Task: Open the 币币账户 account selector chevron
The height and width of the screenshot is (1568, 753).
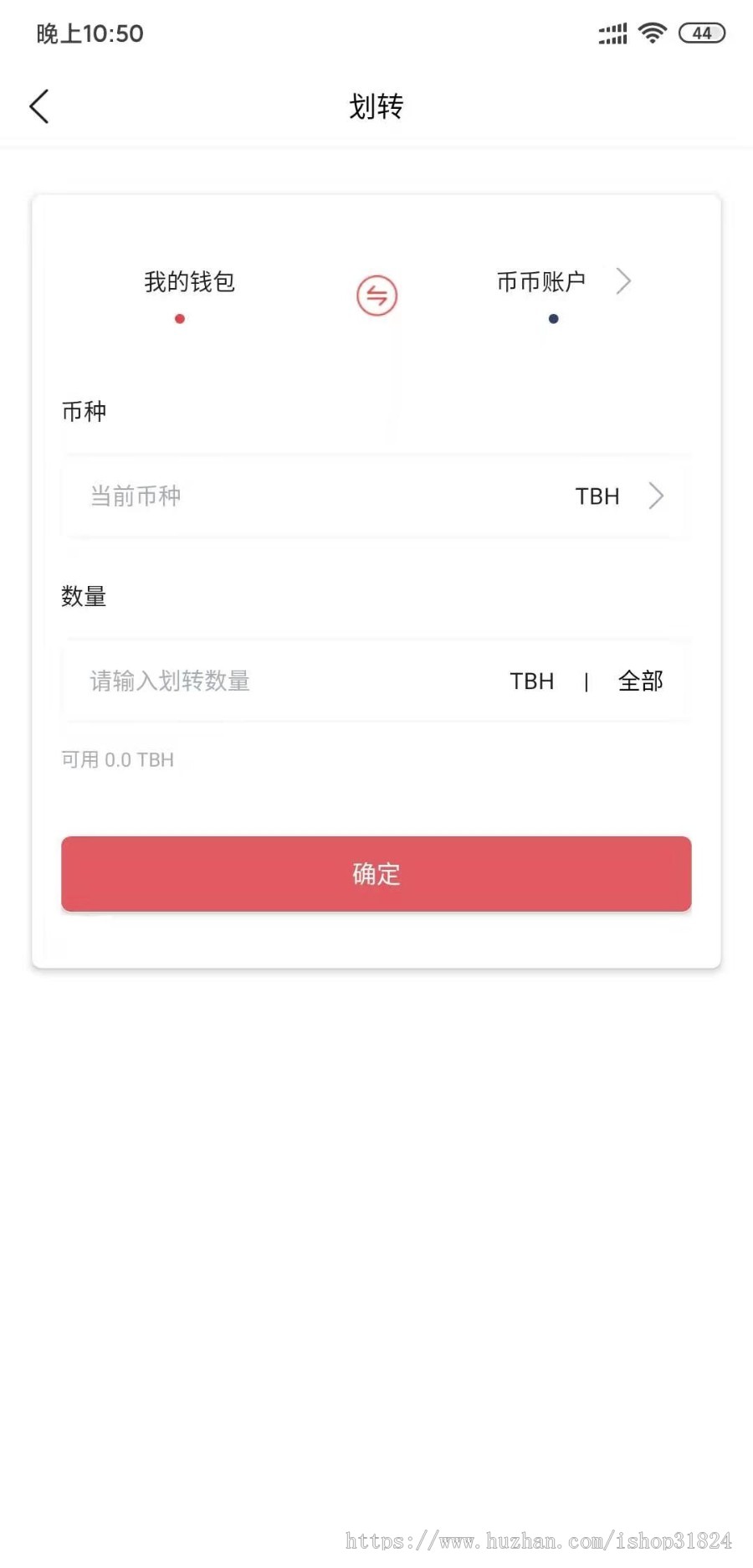Action: click(623, 282)
